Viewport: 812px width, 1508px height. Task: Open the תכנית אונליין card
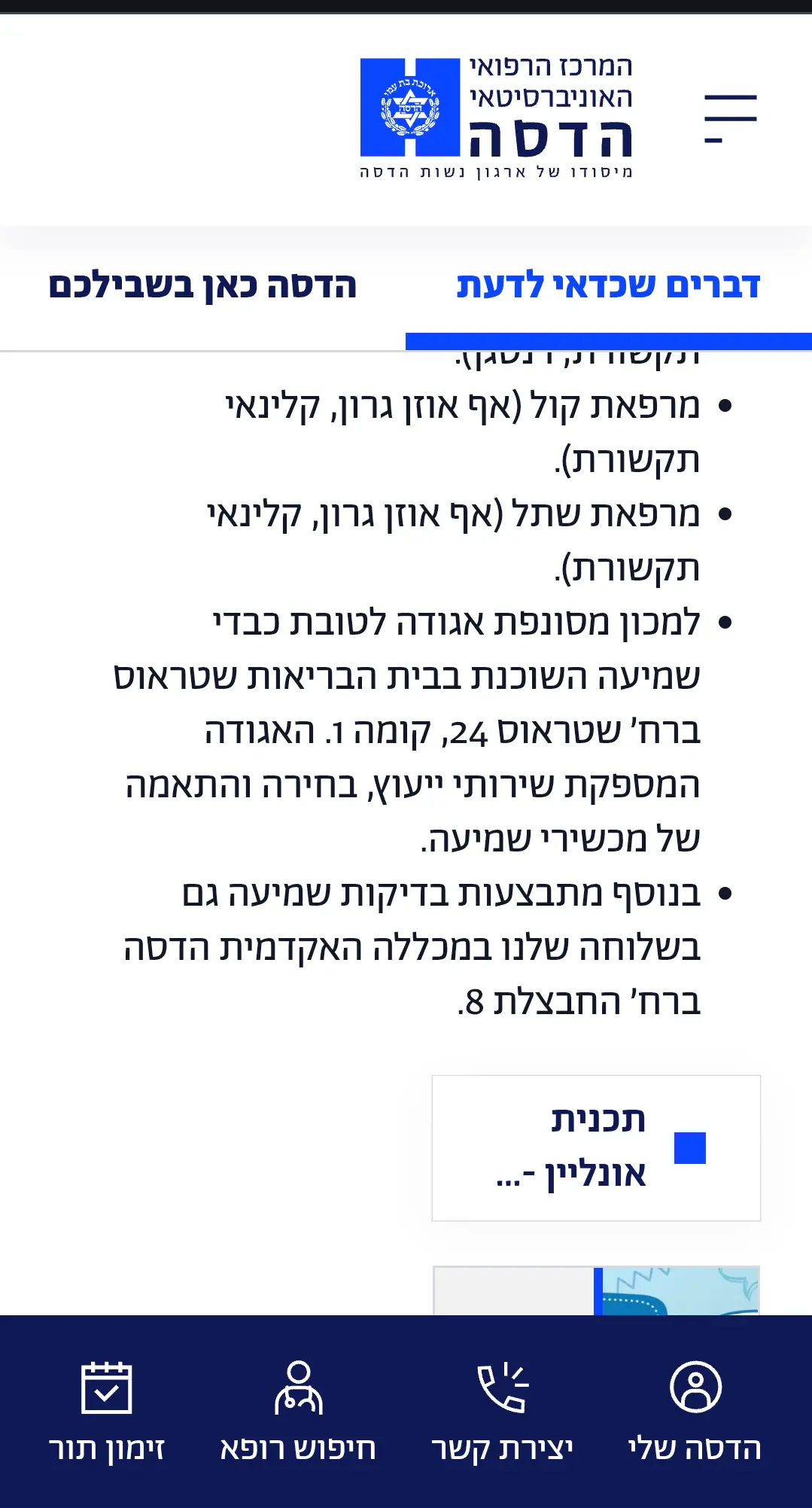(x=596, y=1147)
